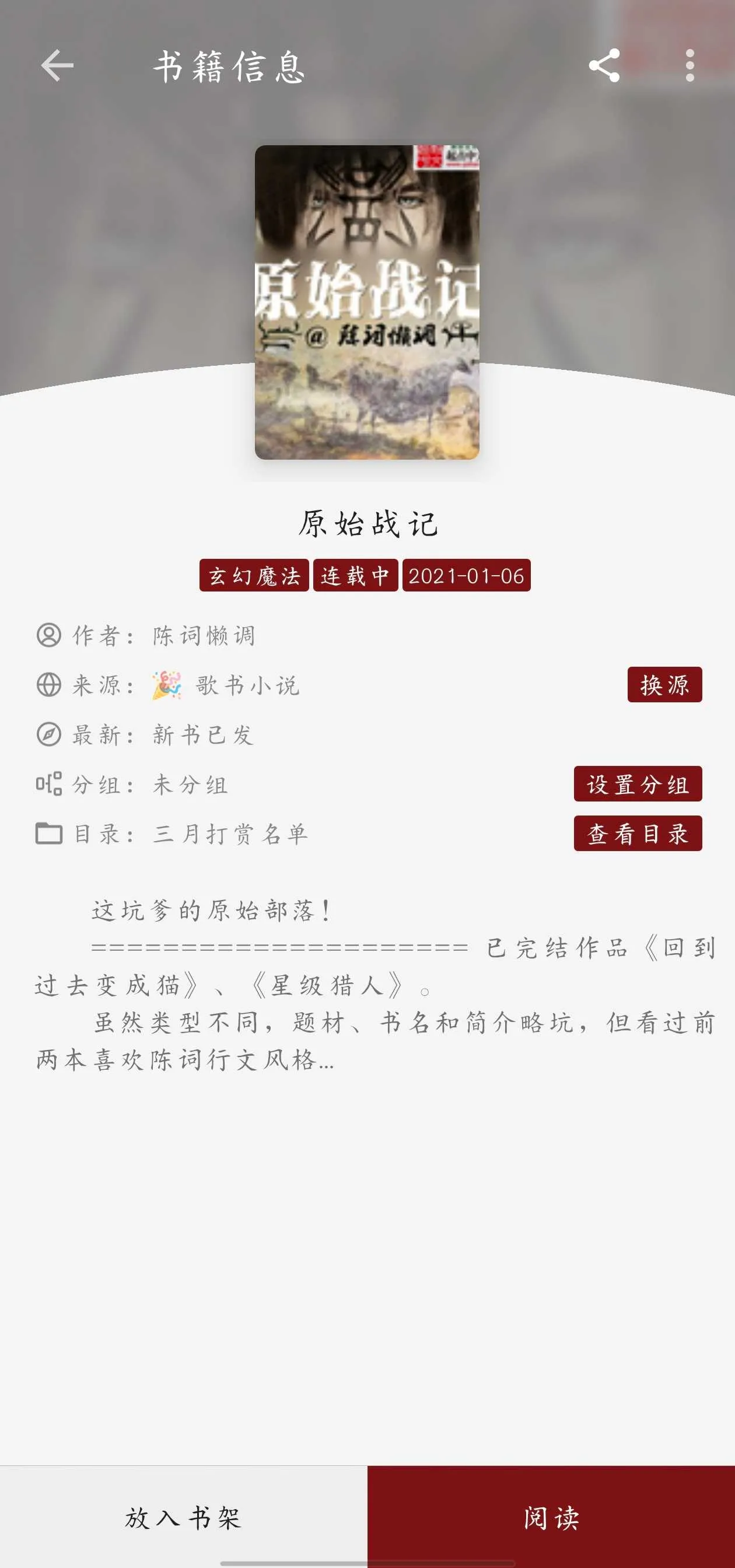Start reading with the 阅读 button
The image size is (735, 1568).
(x=551, y=1517)
